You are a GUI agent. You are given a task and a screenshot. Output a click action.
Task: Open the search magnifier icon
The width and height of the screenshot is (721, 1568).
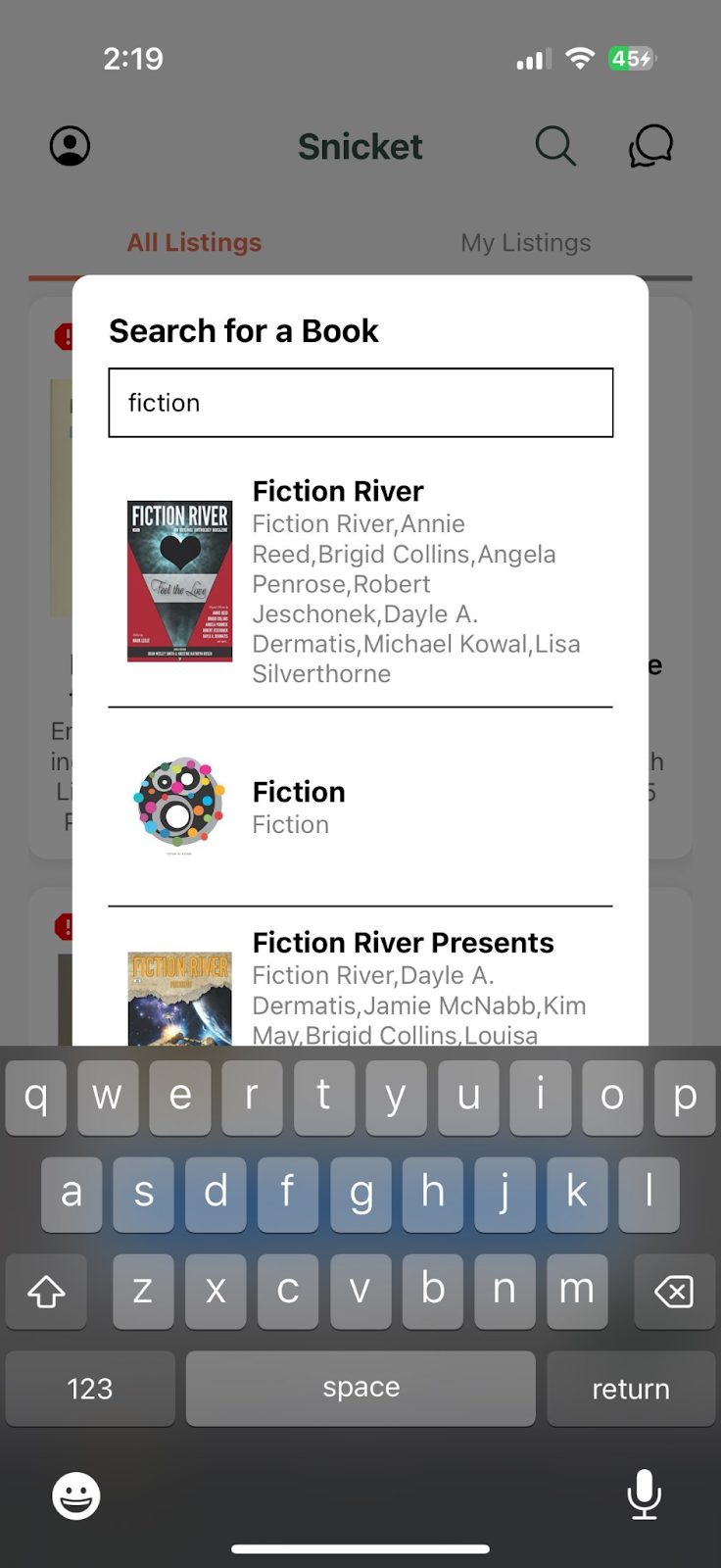click(x=555, y=146)
